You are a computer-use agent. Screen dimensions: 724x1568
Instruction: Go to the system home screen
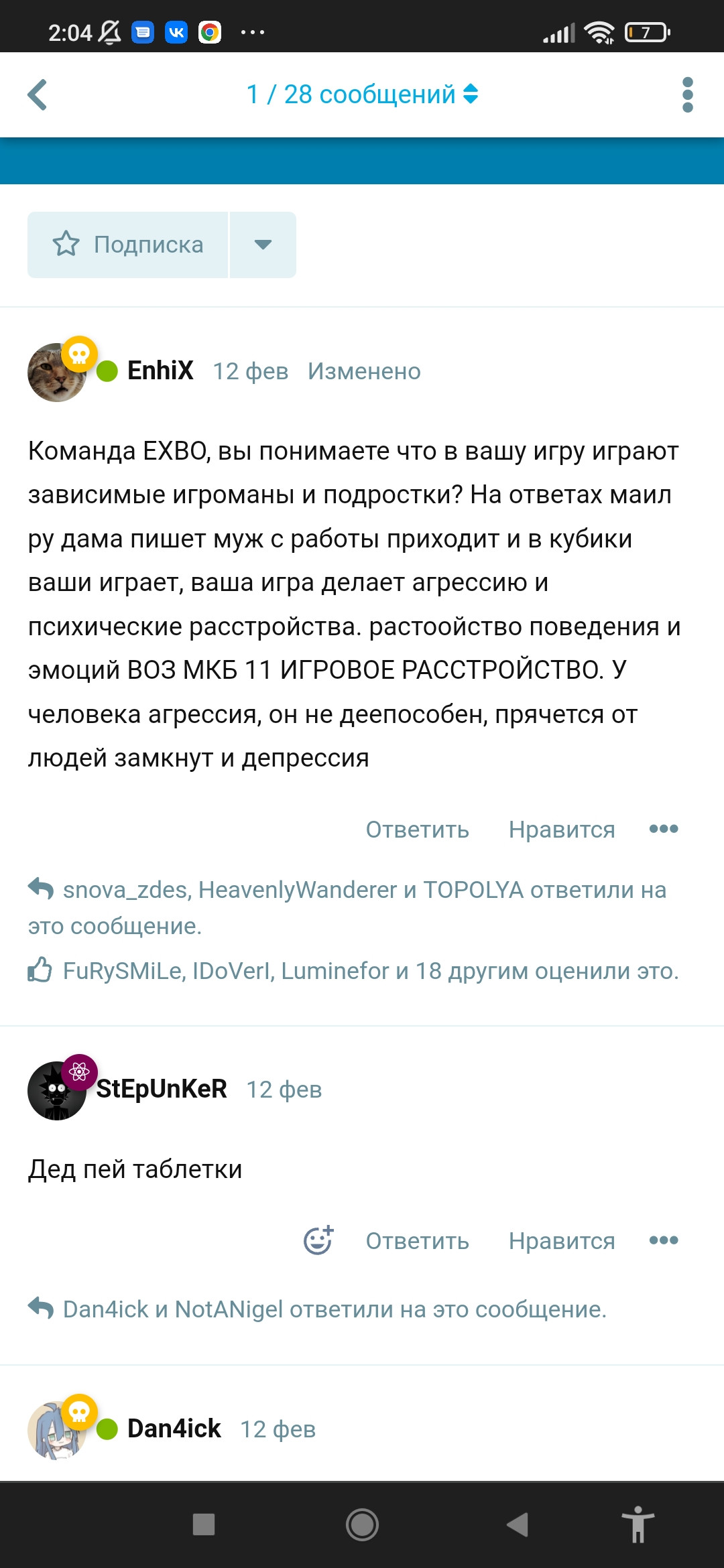click(362, 1525)
